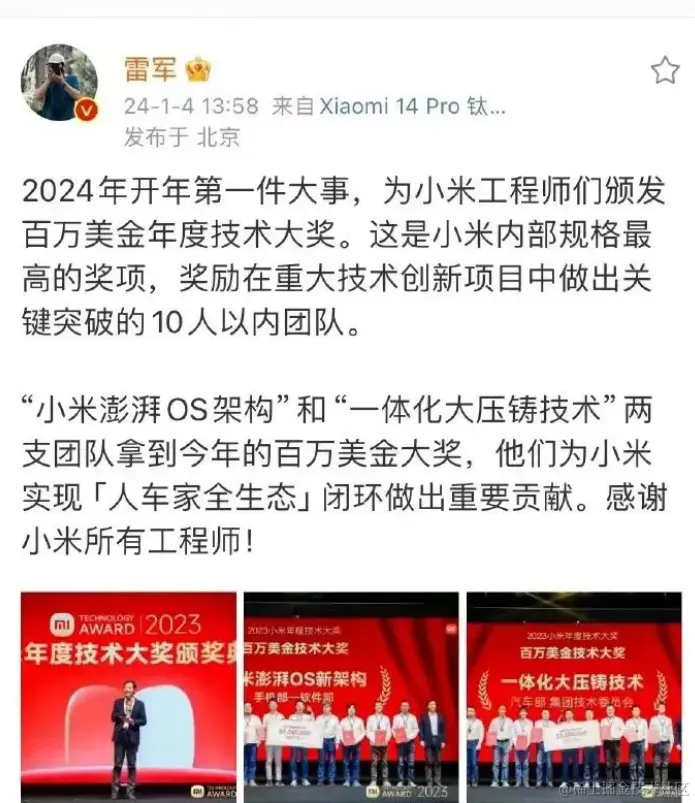This screenshot has height=803, width=695.
Task: Open Lei Jun's profile avatar
Action: (60, 83)
